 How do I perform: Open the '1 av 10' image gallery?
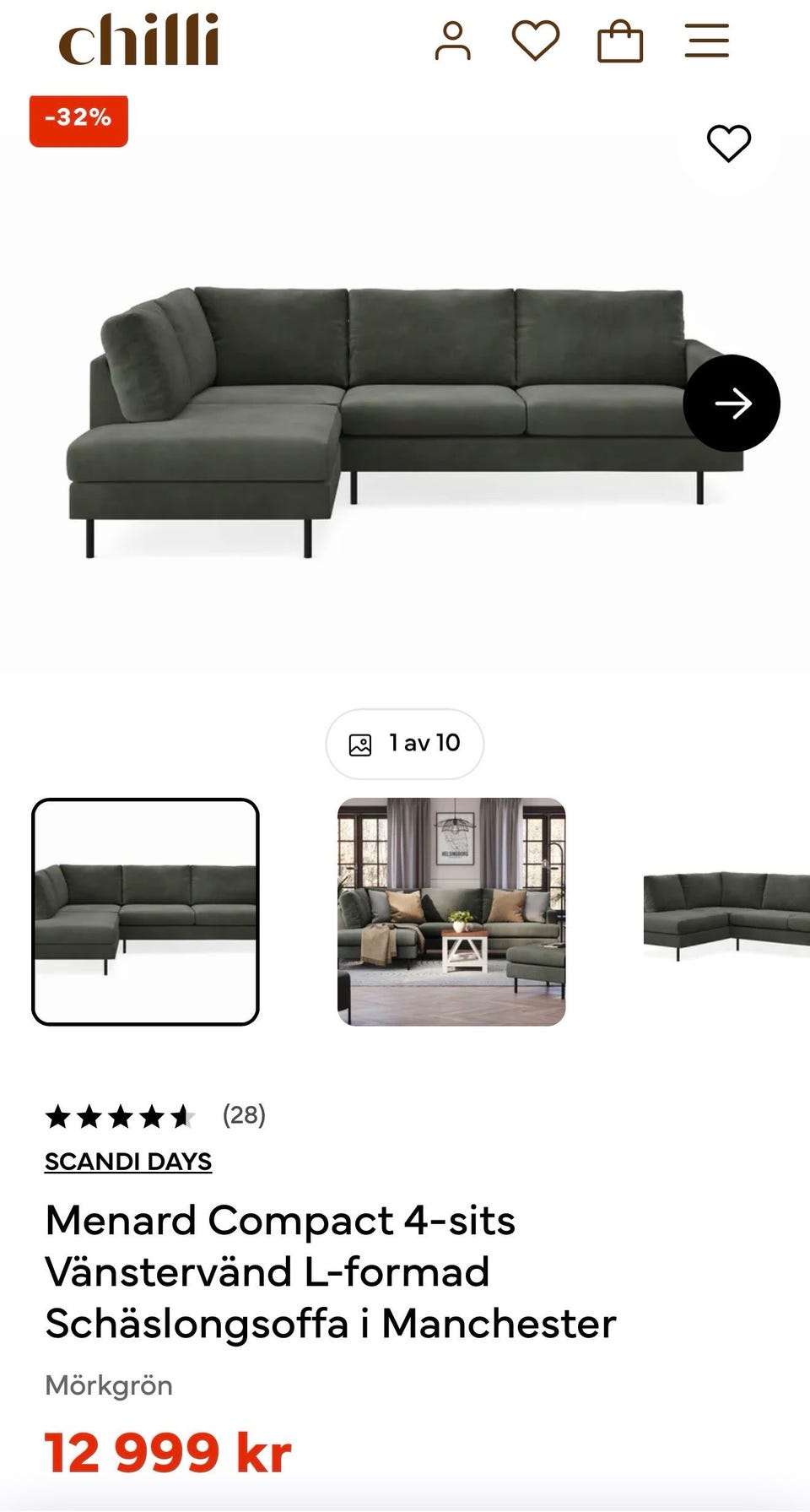coord(405,744)
